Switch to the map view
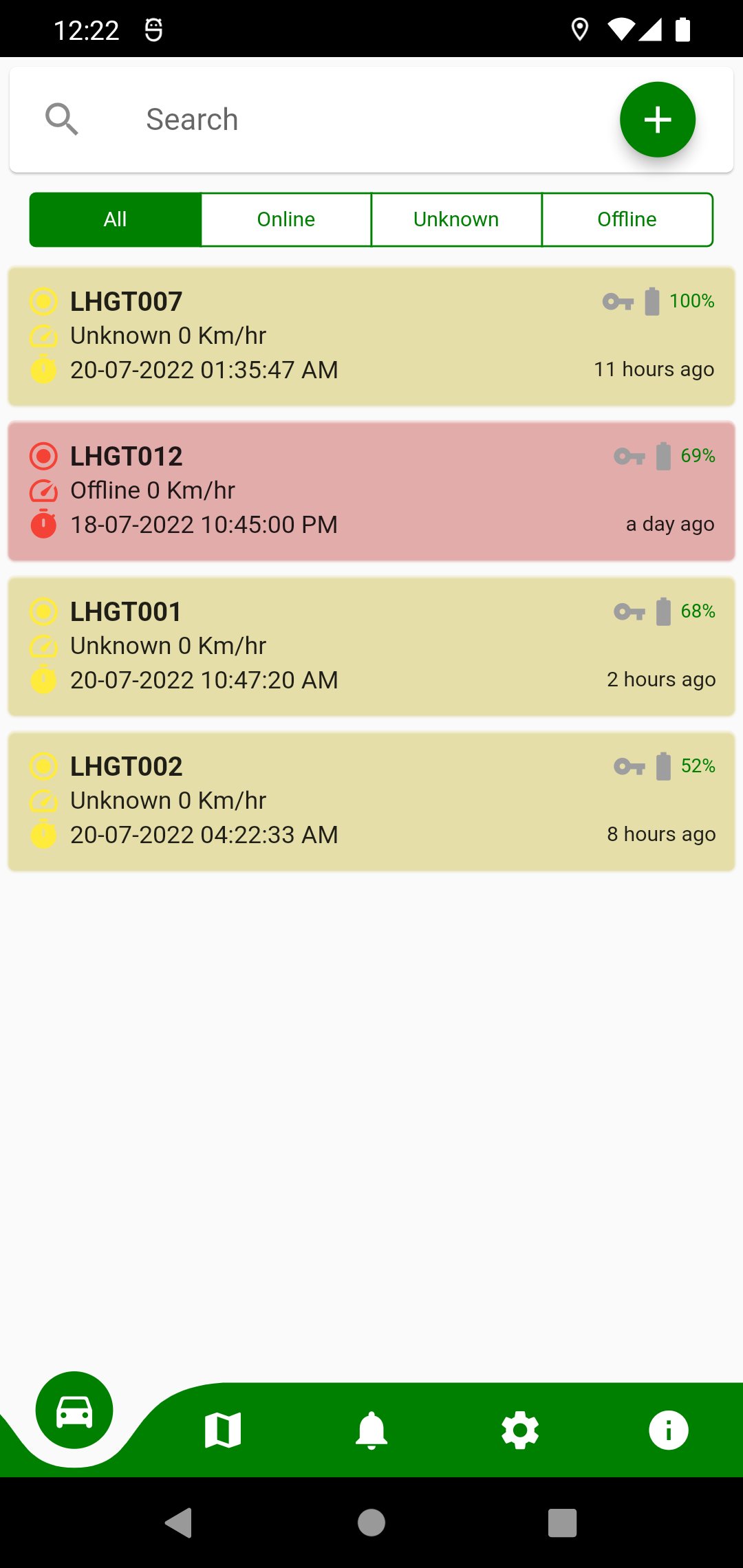This screenshot has width=743, height=1568. 223,1430
